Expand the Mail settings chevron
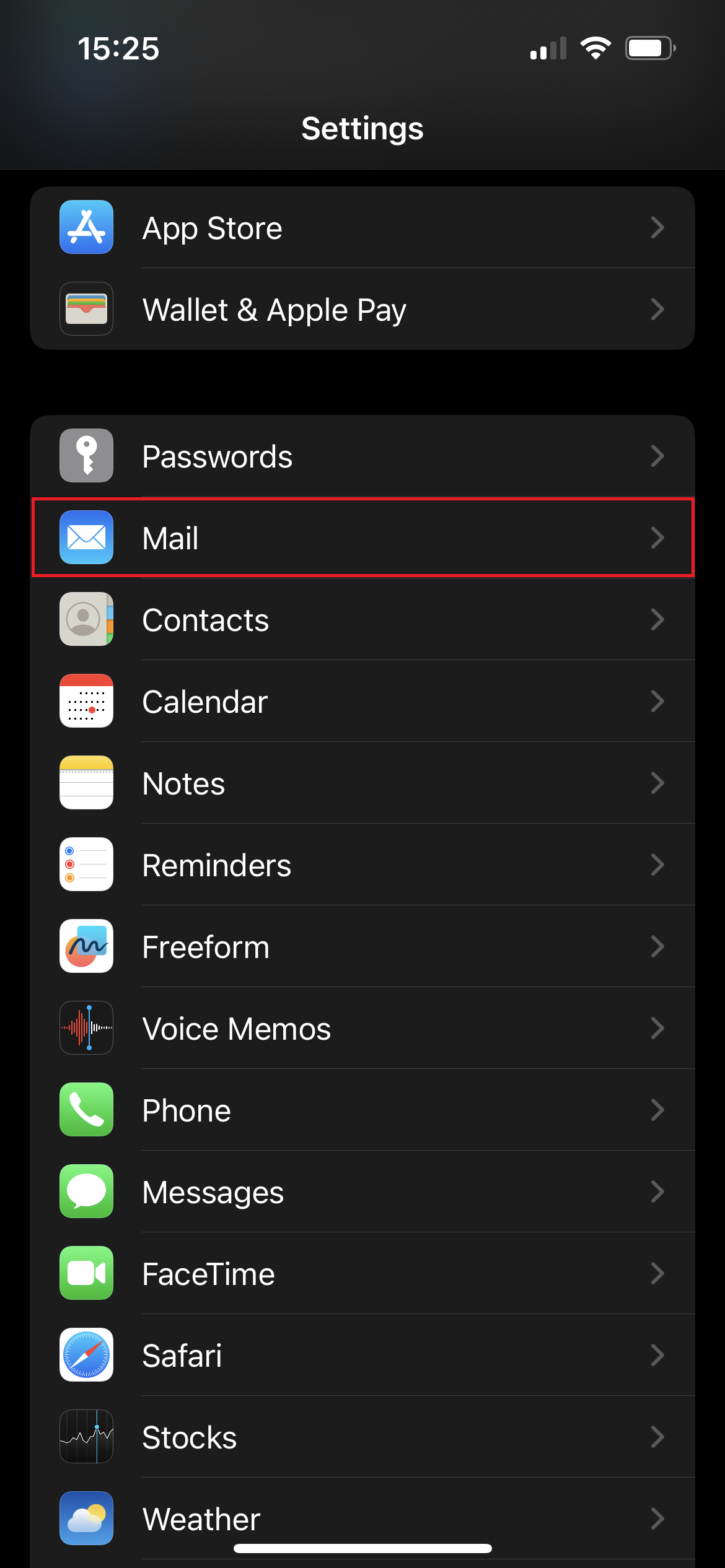 click(x=658, y=538)
